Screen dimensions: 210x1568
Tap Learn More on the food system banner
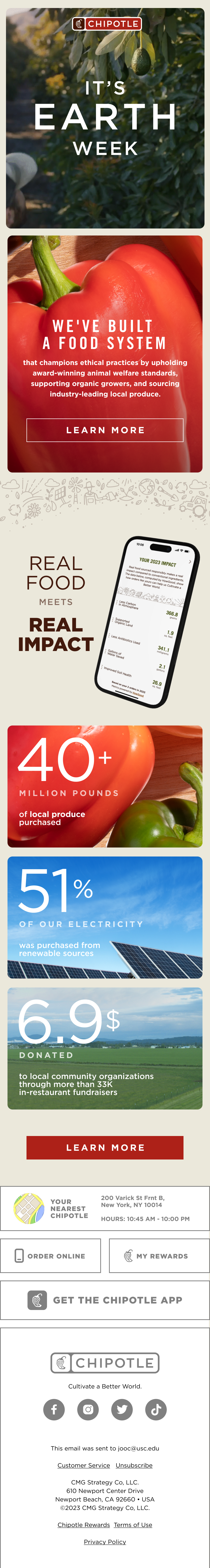(x=105, y=430)
